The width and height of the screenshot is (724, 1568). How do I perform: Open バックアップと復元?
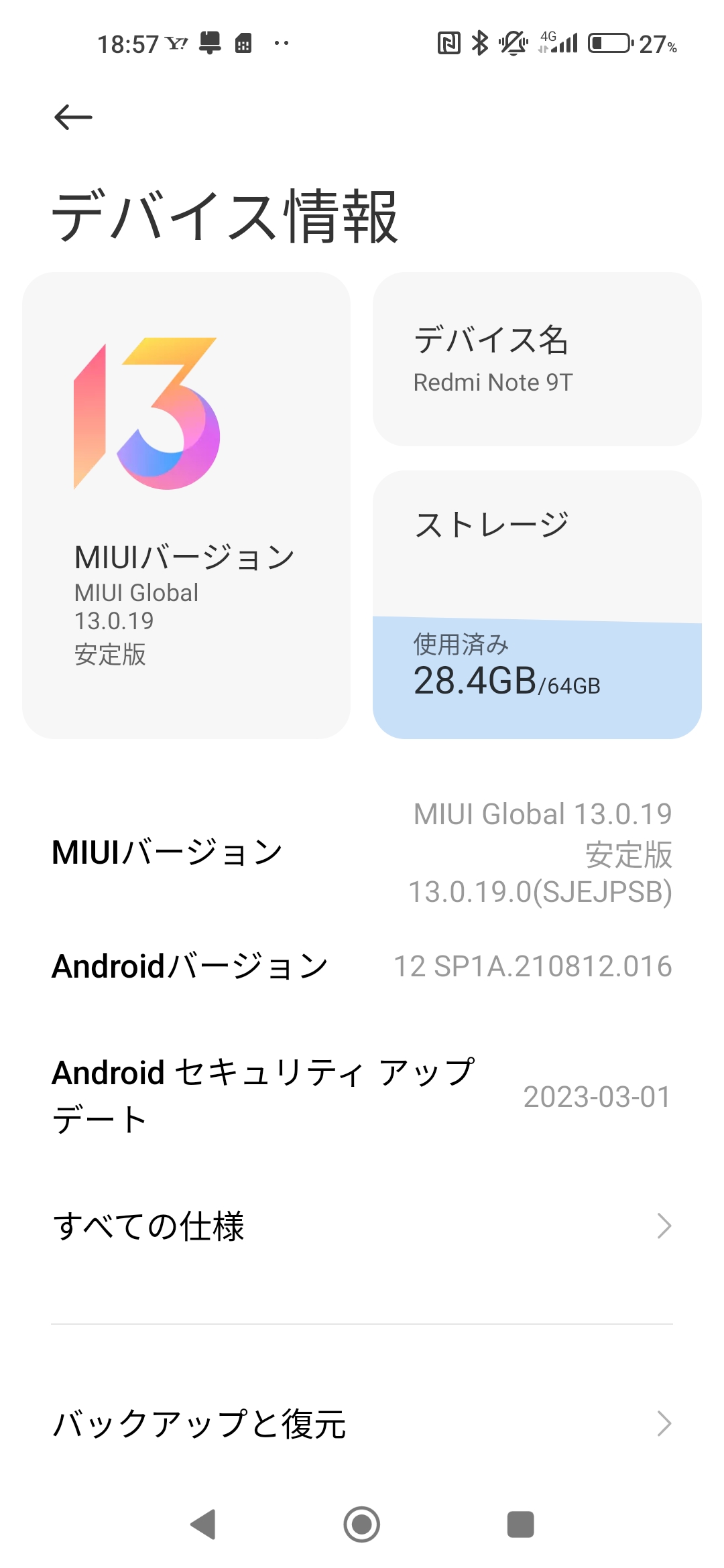[x=362, y=1424]
